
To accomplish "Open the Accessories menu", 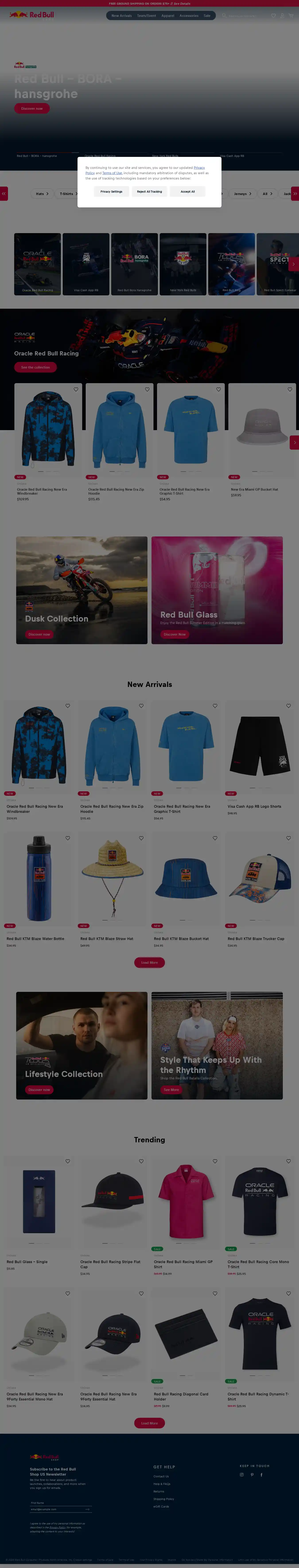I will tap(189, 16).
